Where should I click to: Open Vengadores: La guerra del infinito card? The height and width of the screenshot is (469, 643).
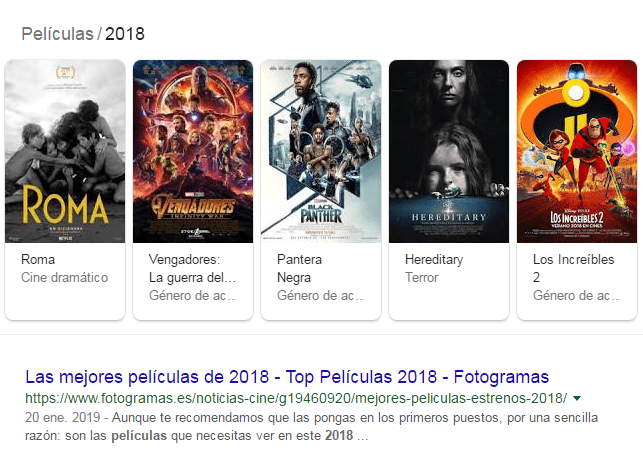point(193,186)
